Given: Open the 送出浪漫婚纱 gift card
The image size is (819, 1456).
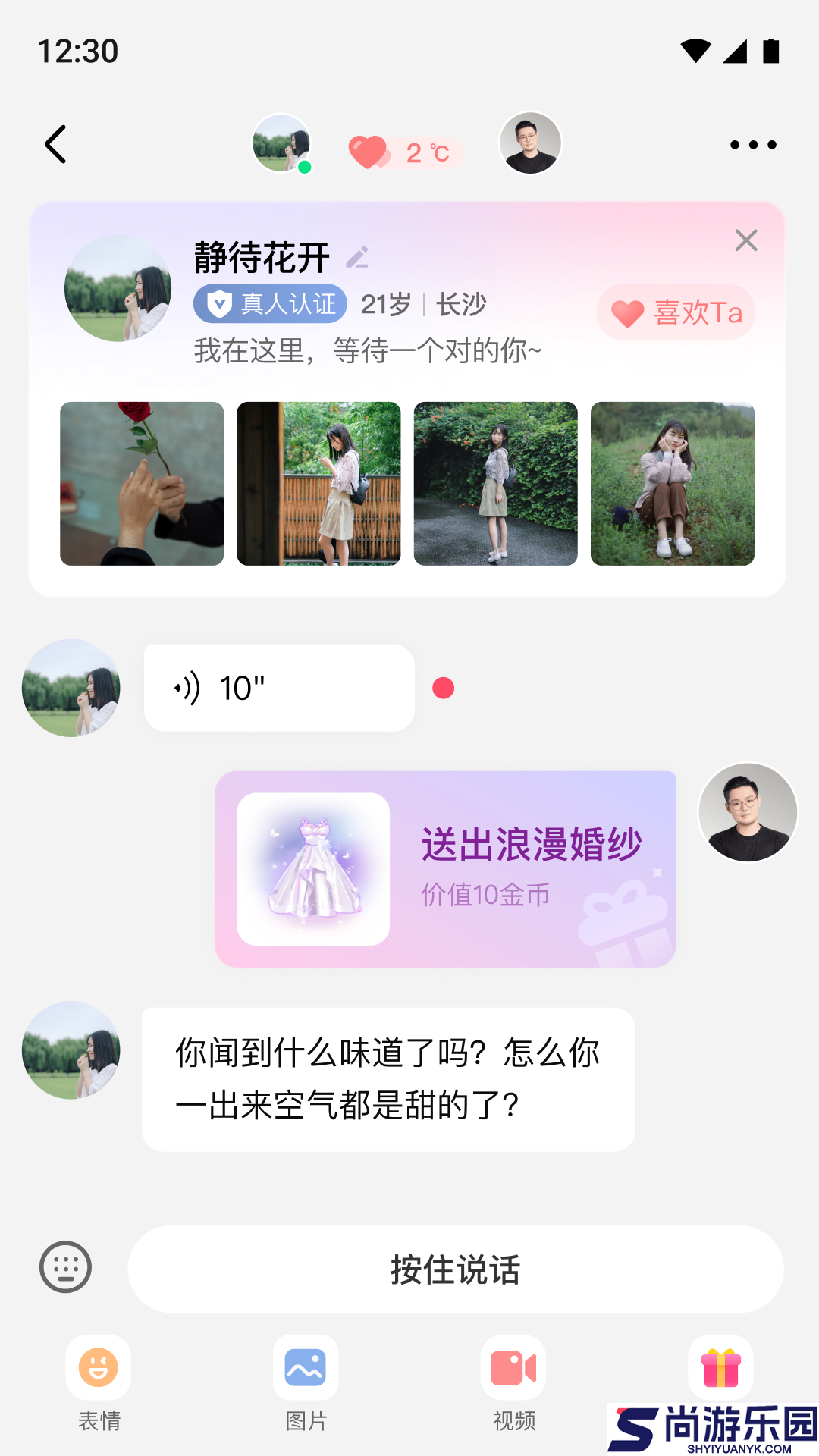Looking at the screenshot, I should [445, 868].
